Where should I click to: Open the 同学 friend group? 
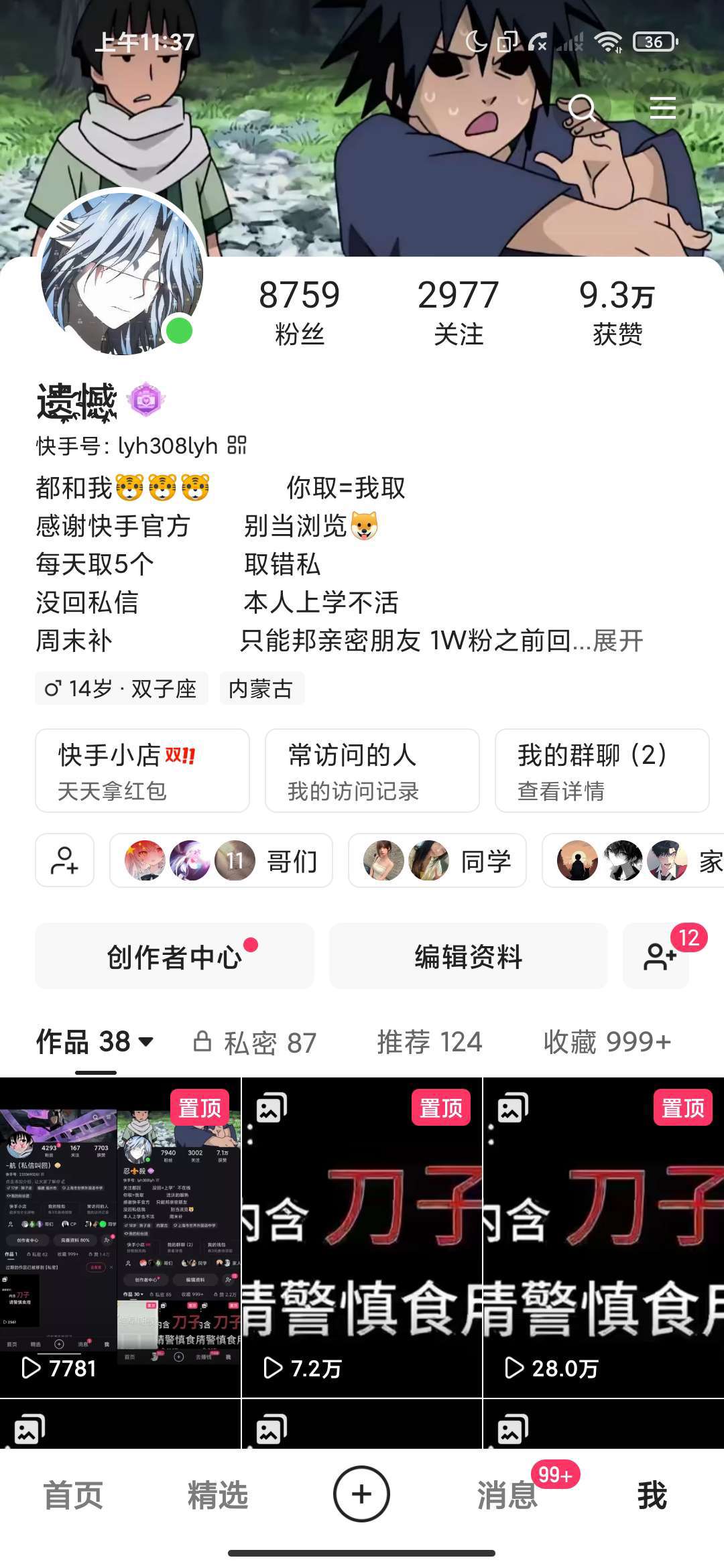[437, 860]
